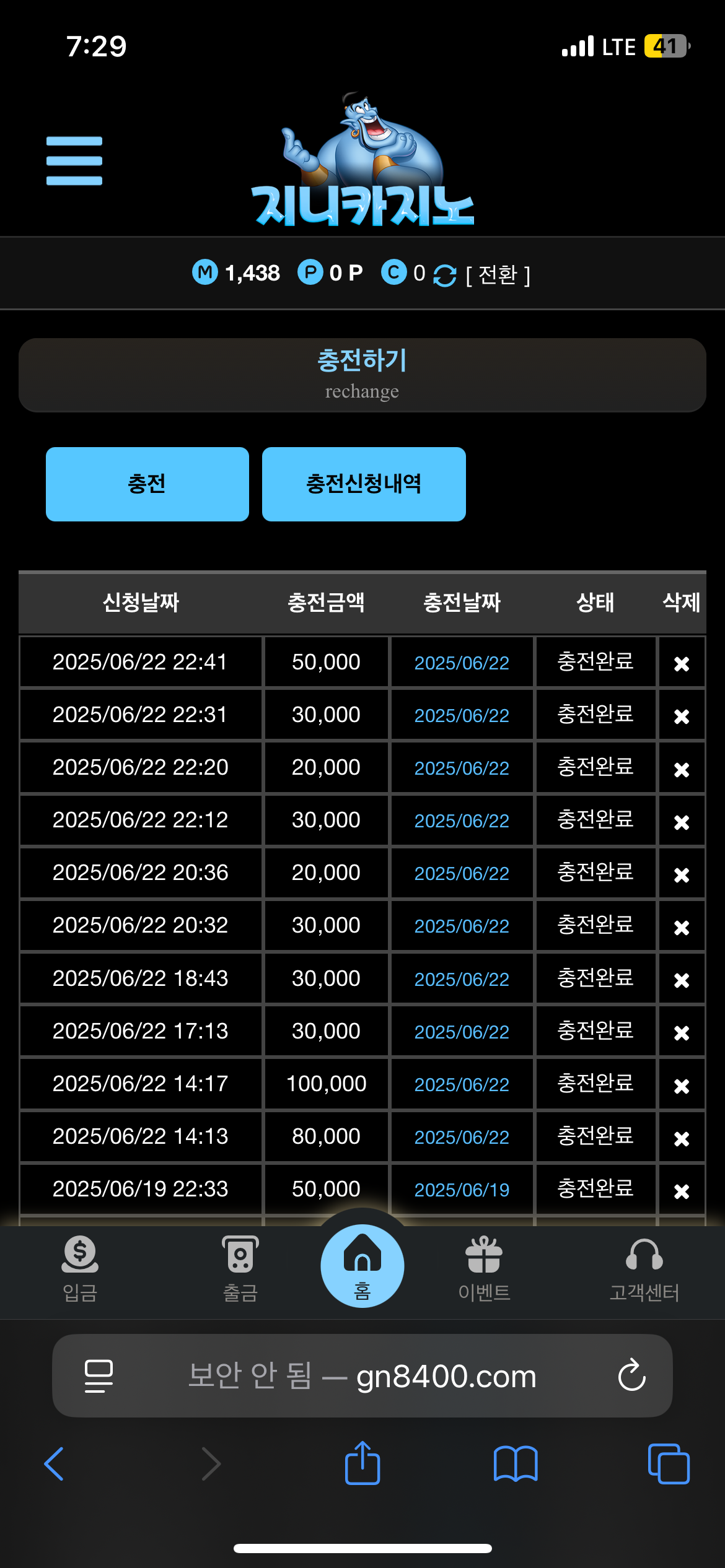This screenshot has height=1568, width=725.
Task: Remove the 2025/06/19 22:33 entry
Action: coord(682,1191)
